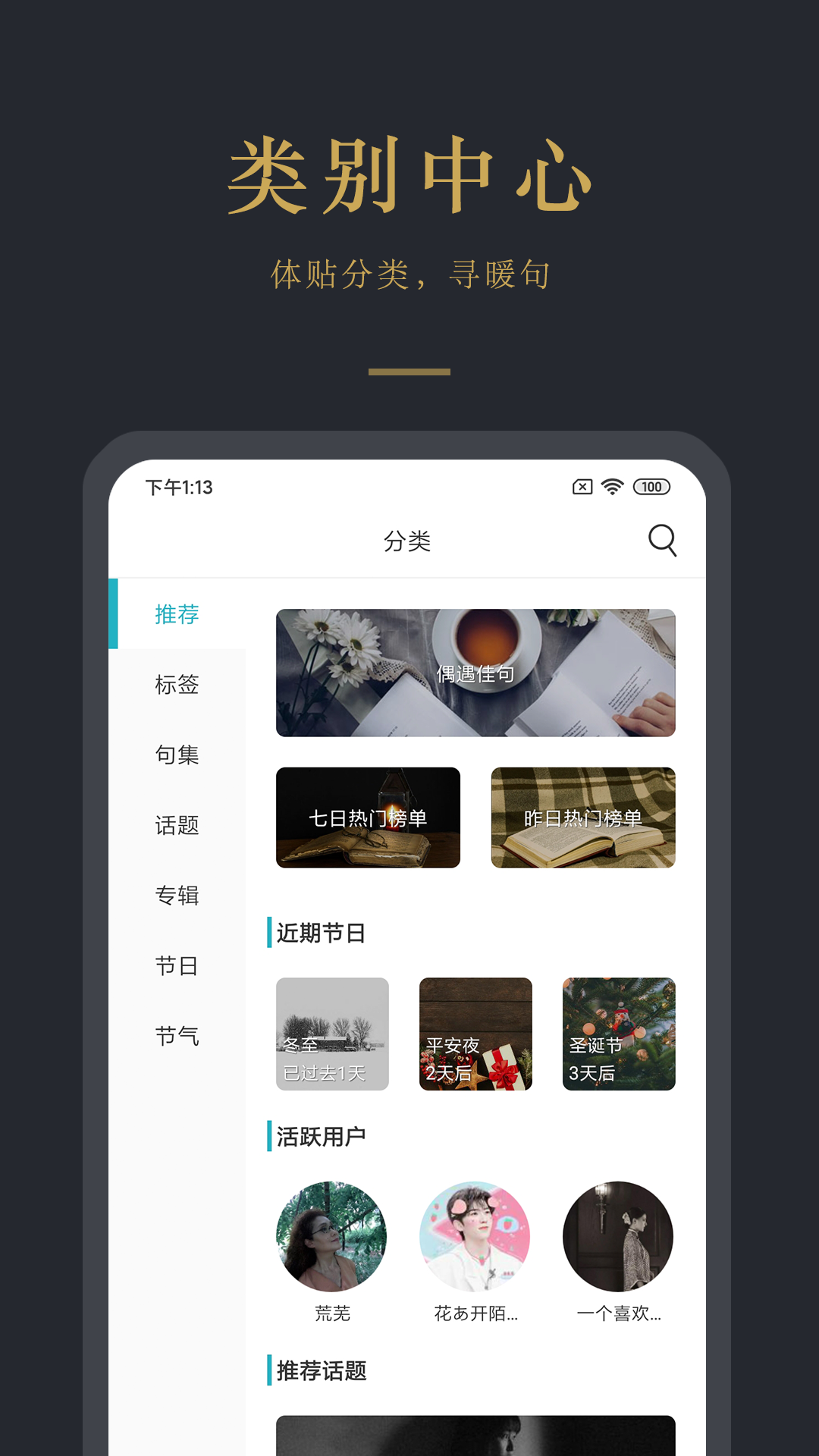Tap the SIM card error icon in status bar
The width and height of the screenshot is (819, 1456).
(581, 486)
